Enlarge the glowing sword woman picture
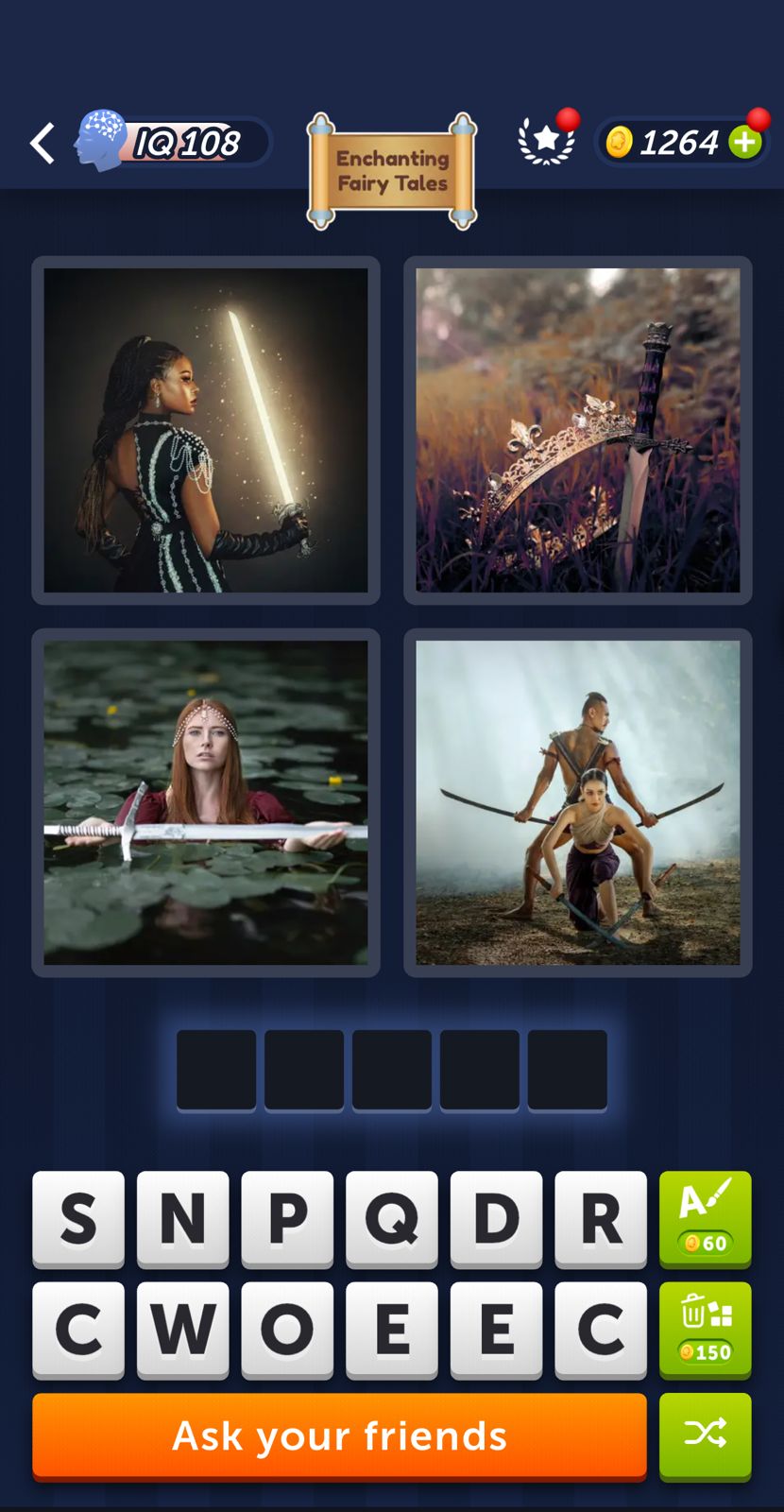Viewport: 784px width, 1512px height. tap(206, 430)
